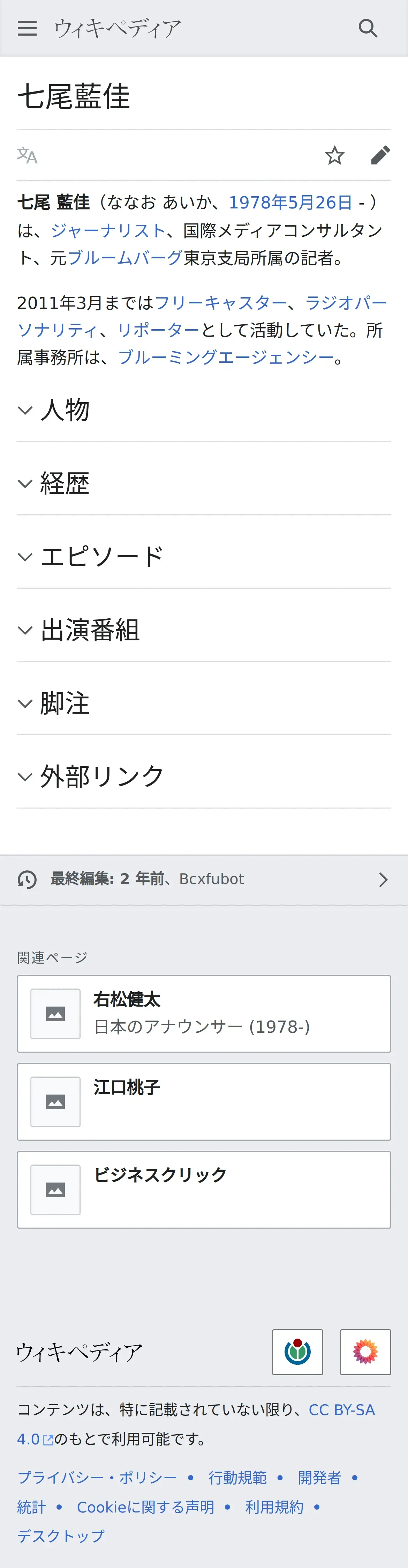Screen dimensions: 408x1568
Task: Open related page ビジネスクリック
Action: [204, 1190]
